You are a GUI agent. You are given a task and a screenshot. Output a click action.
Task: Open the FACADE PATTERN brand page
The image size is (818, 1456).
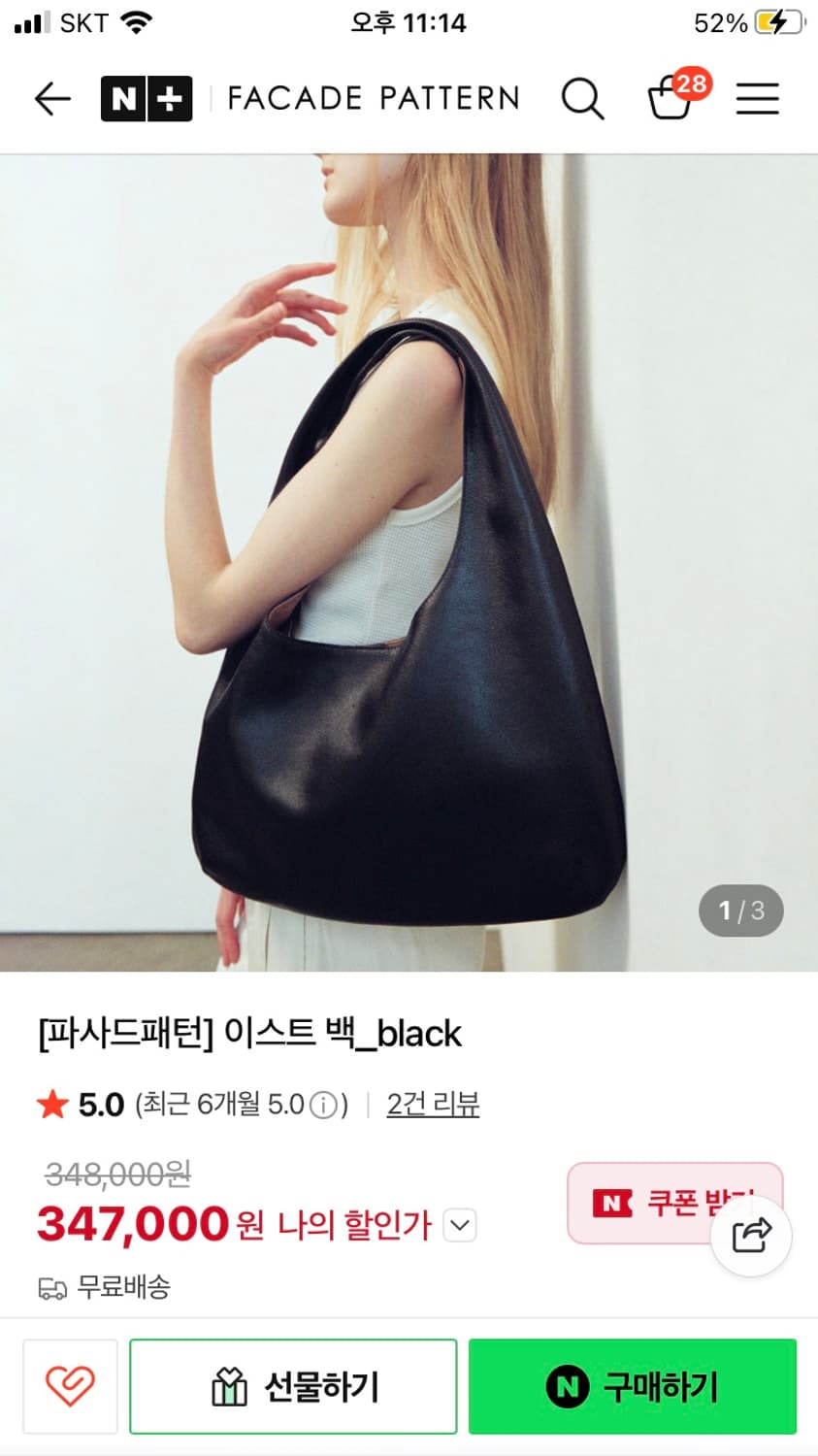[373, 98]
